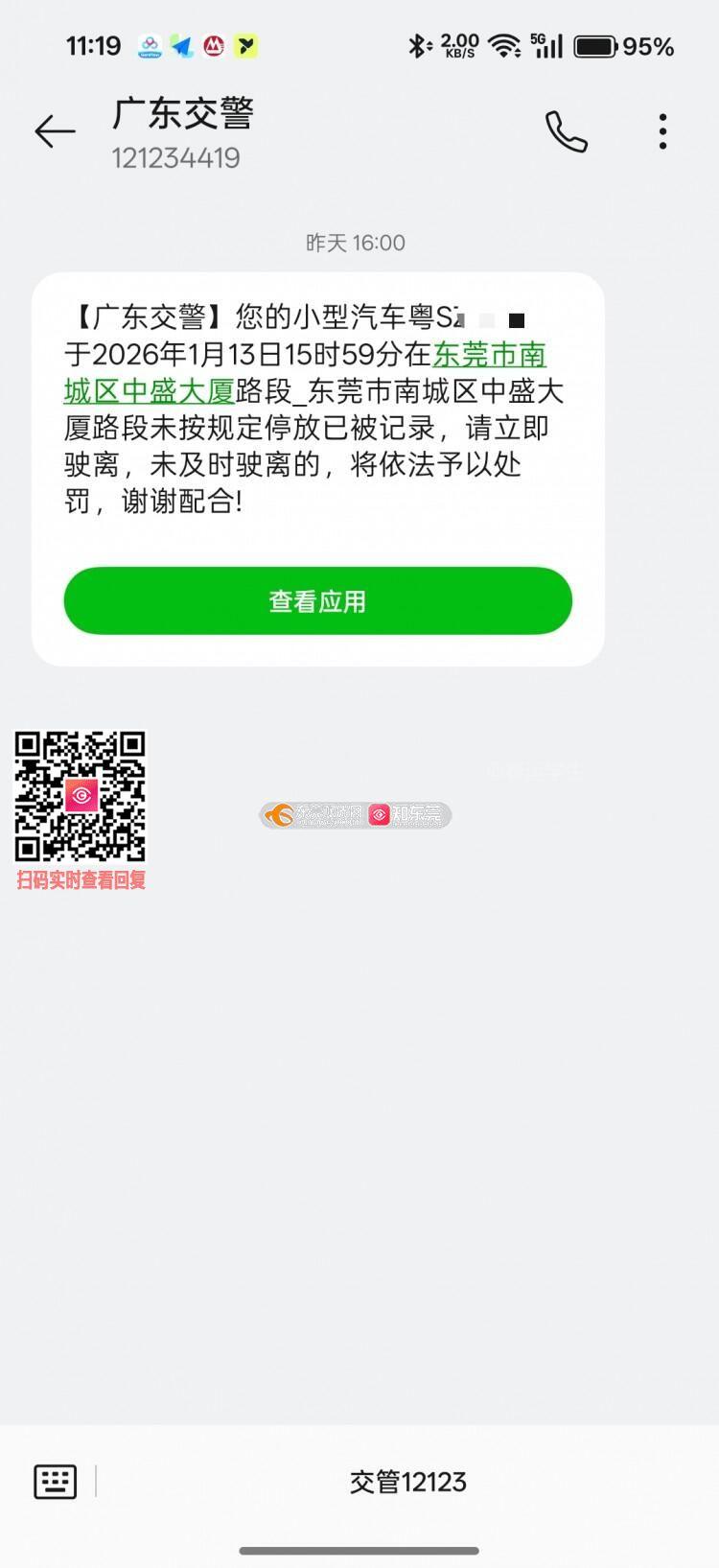The width and height of the screenshot is (719, 1568).
Task: Tap the green 查看应用 button
Action: 317,600
